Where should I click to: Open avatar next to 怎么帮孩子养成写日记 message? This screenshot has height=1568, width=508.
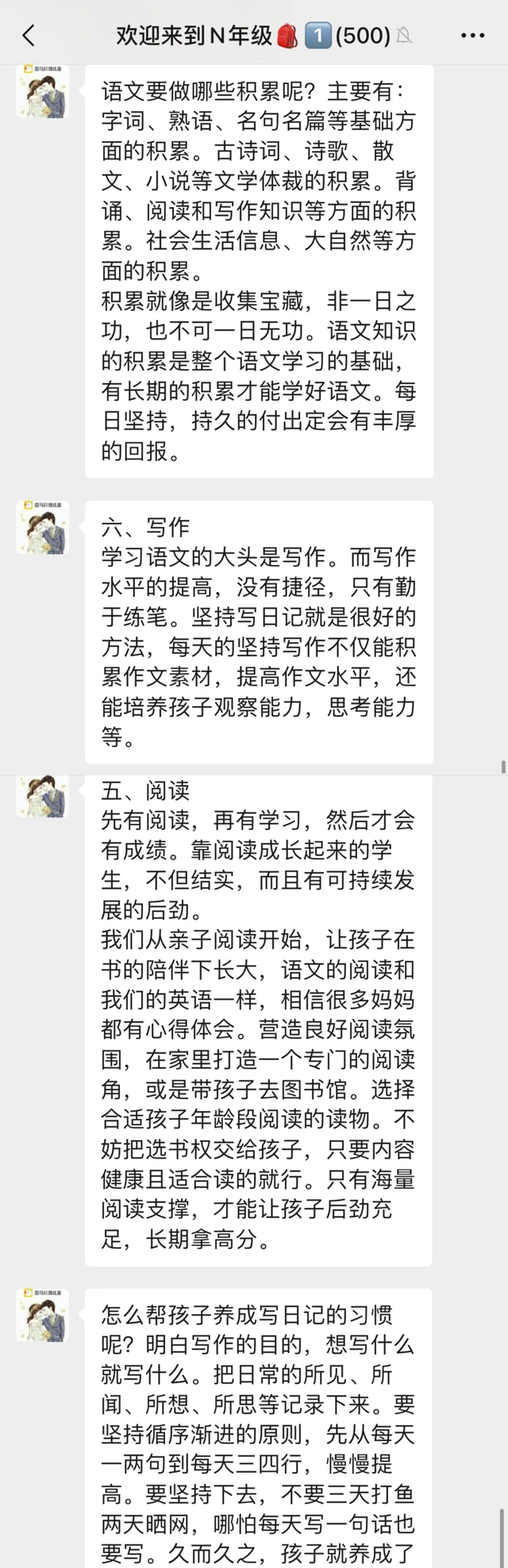(42, 1316)
